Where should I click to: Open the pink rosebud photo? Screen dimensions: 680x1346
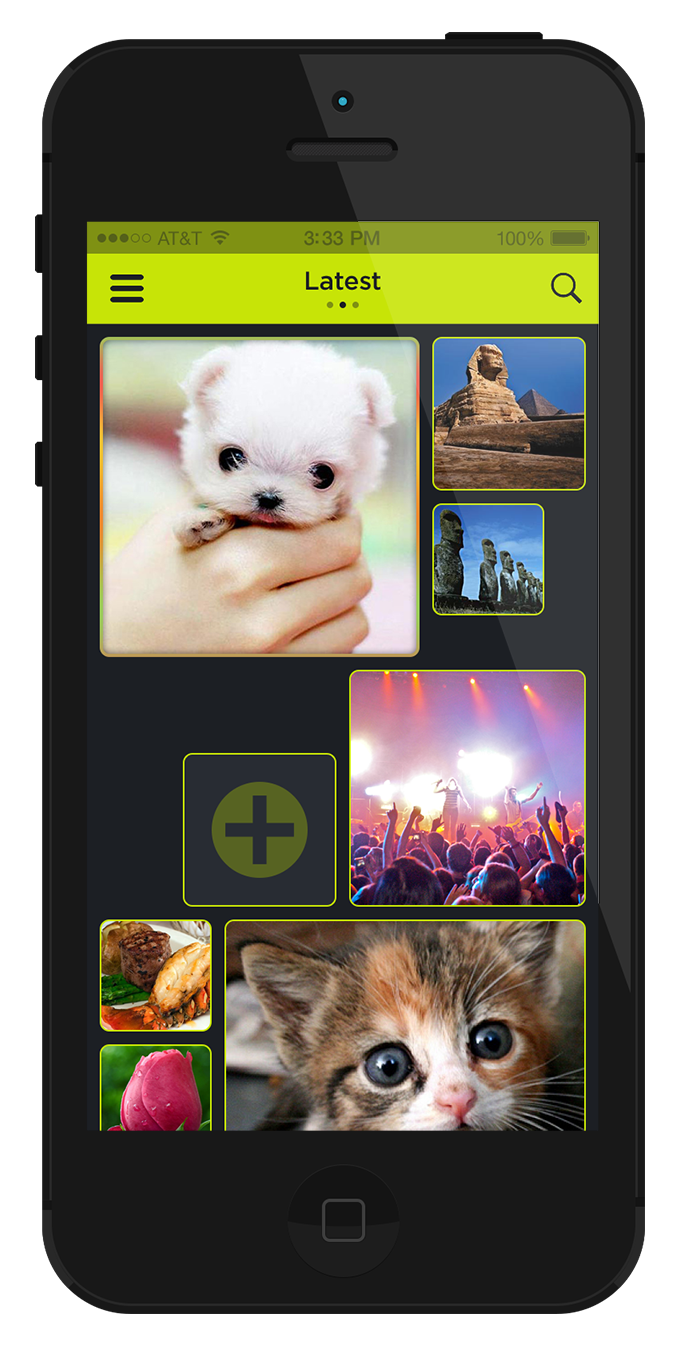(x=156, y=1088)
